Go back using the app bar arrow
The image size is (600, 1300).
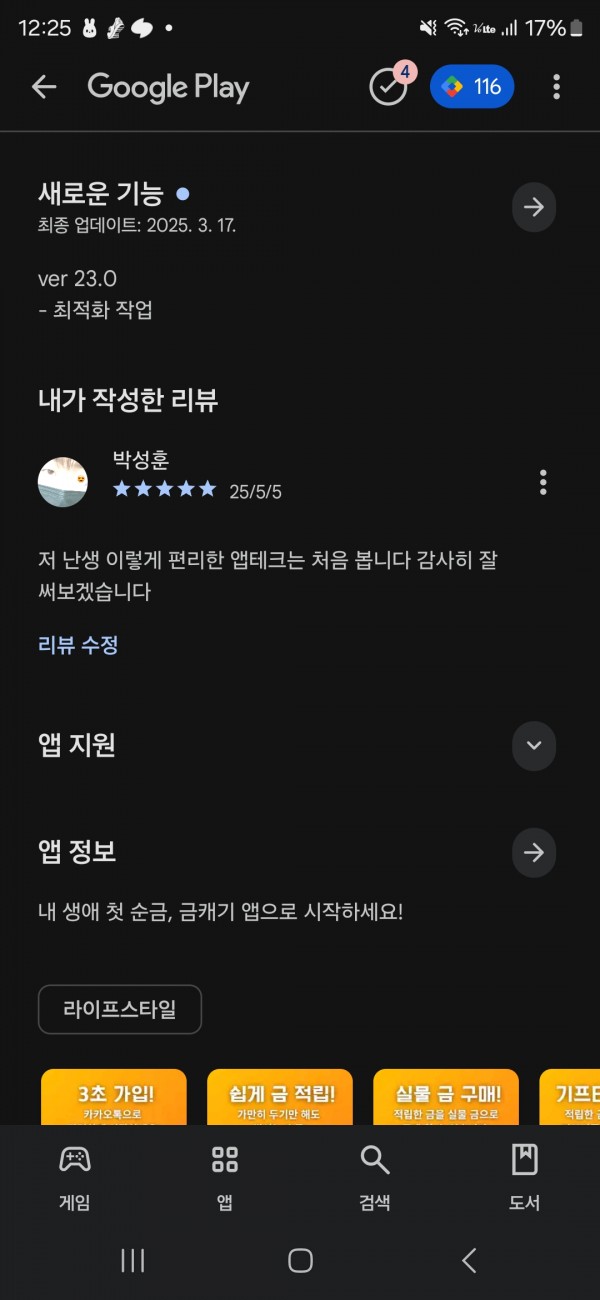44,87
